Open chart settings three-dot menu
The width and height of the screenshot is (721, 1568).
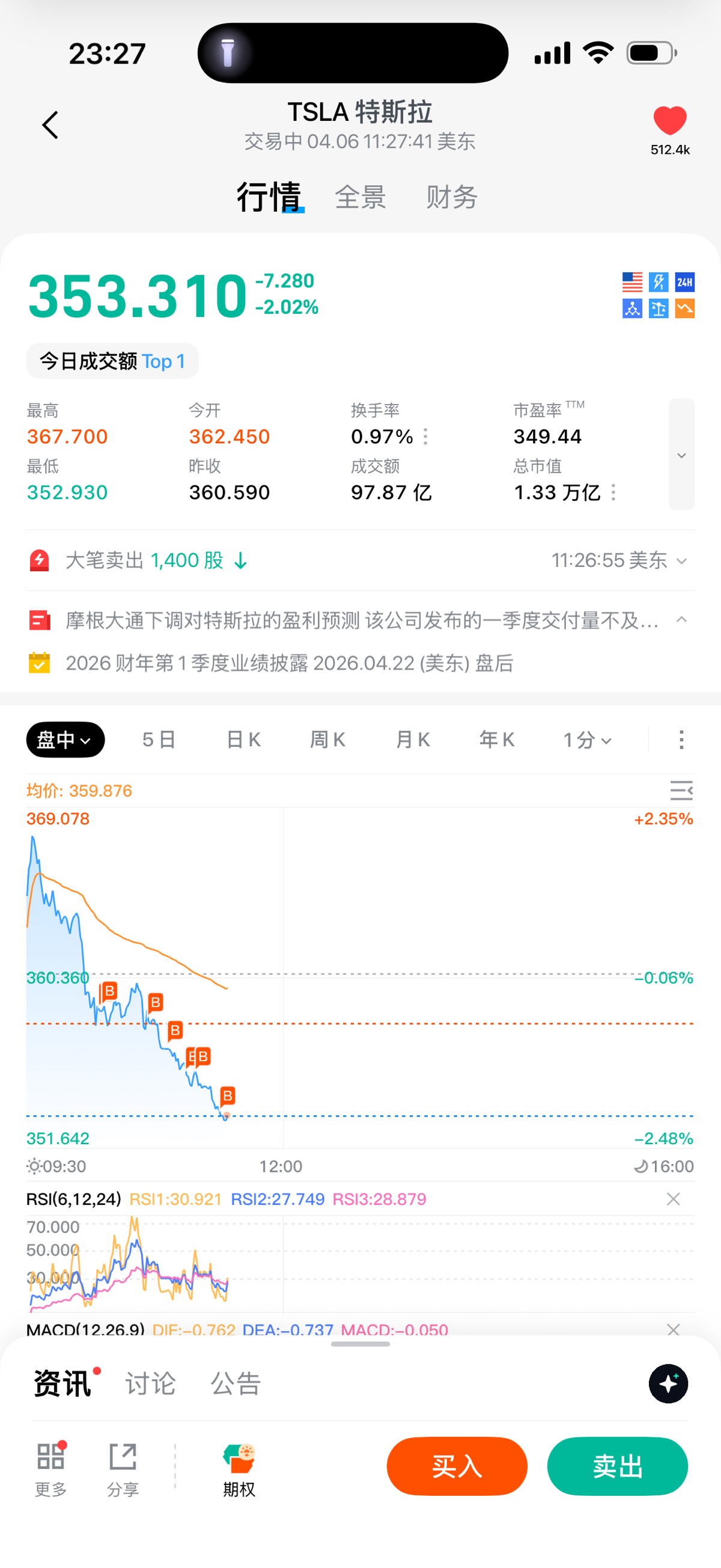(x=681, y=740)
